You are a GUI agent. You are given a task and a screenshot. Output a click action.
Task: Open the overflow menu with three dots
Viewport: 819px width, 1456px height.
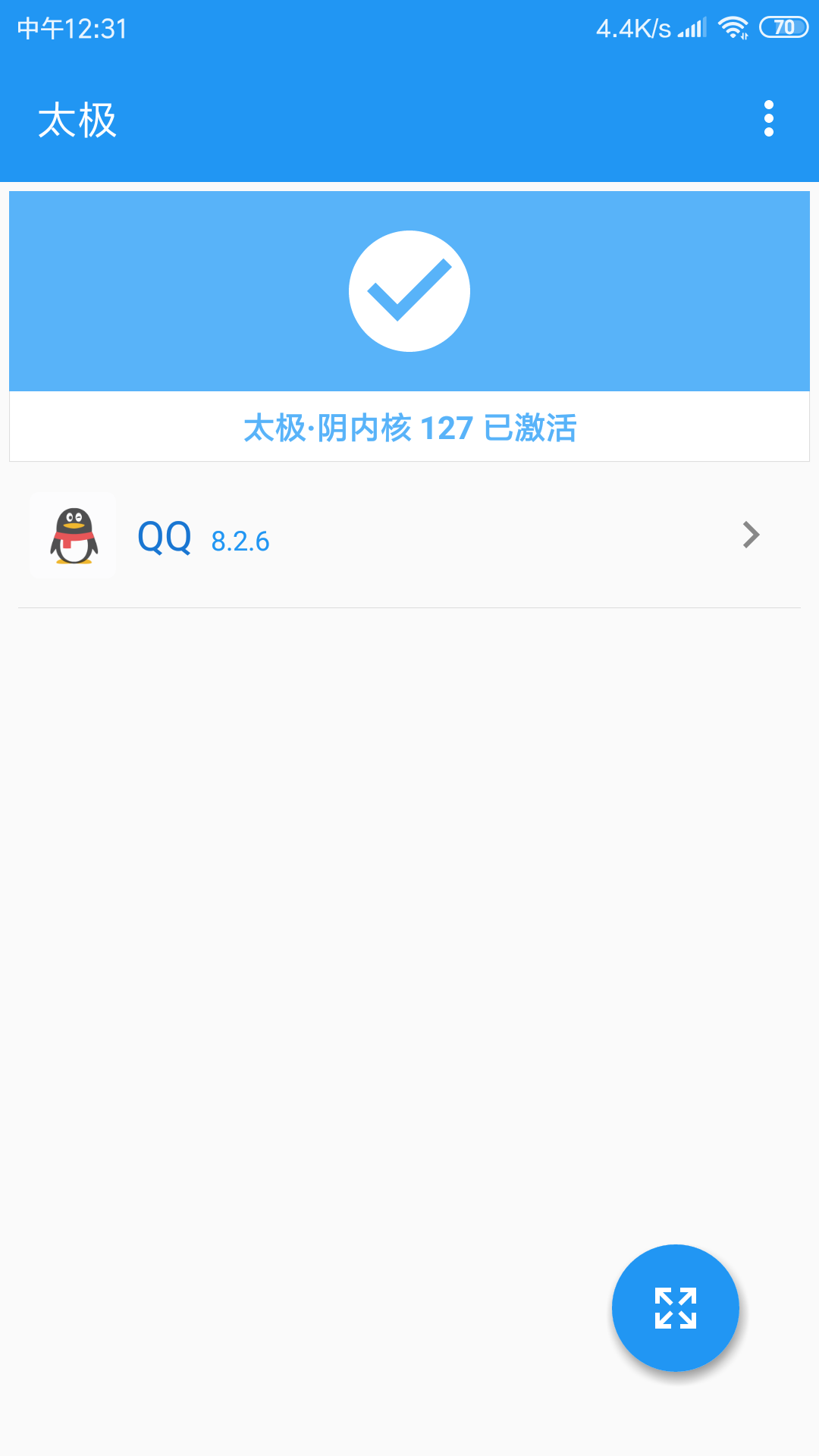(x=769, y=118)
